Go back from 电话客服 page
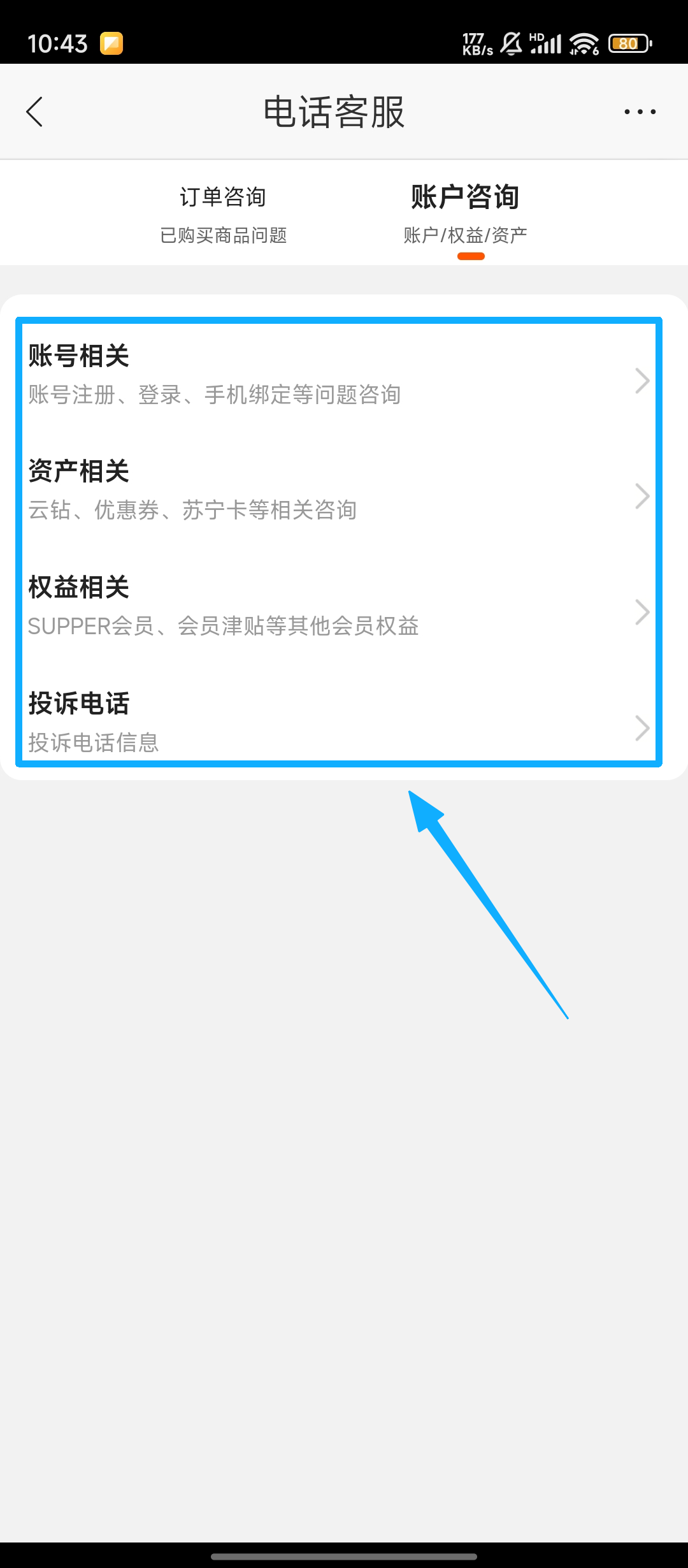 [35, 112]
